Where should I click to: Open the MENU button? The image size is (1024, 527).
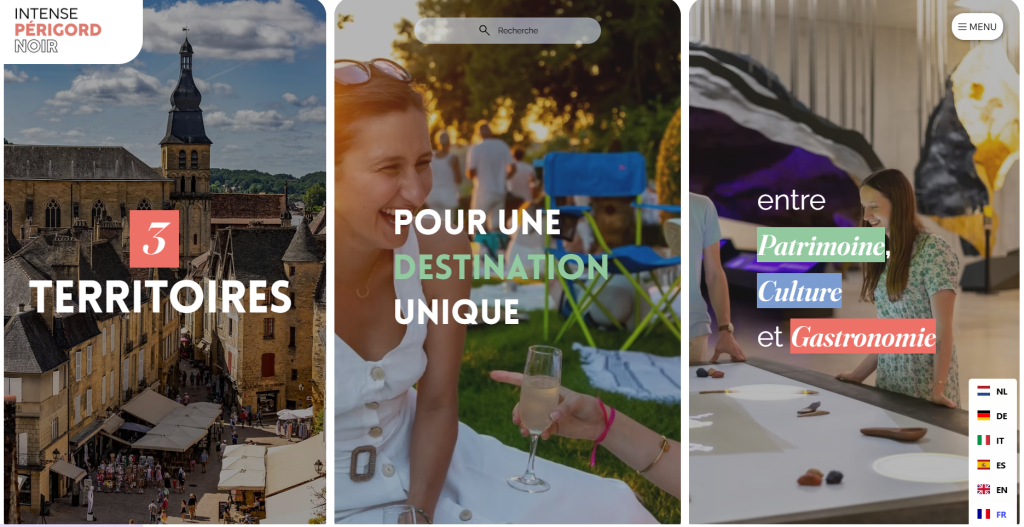[977, 27]
